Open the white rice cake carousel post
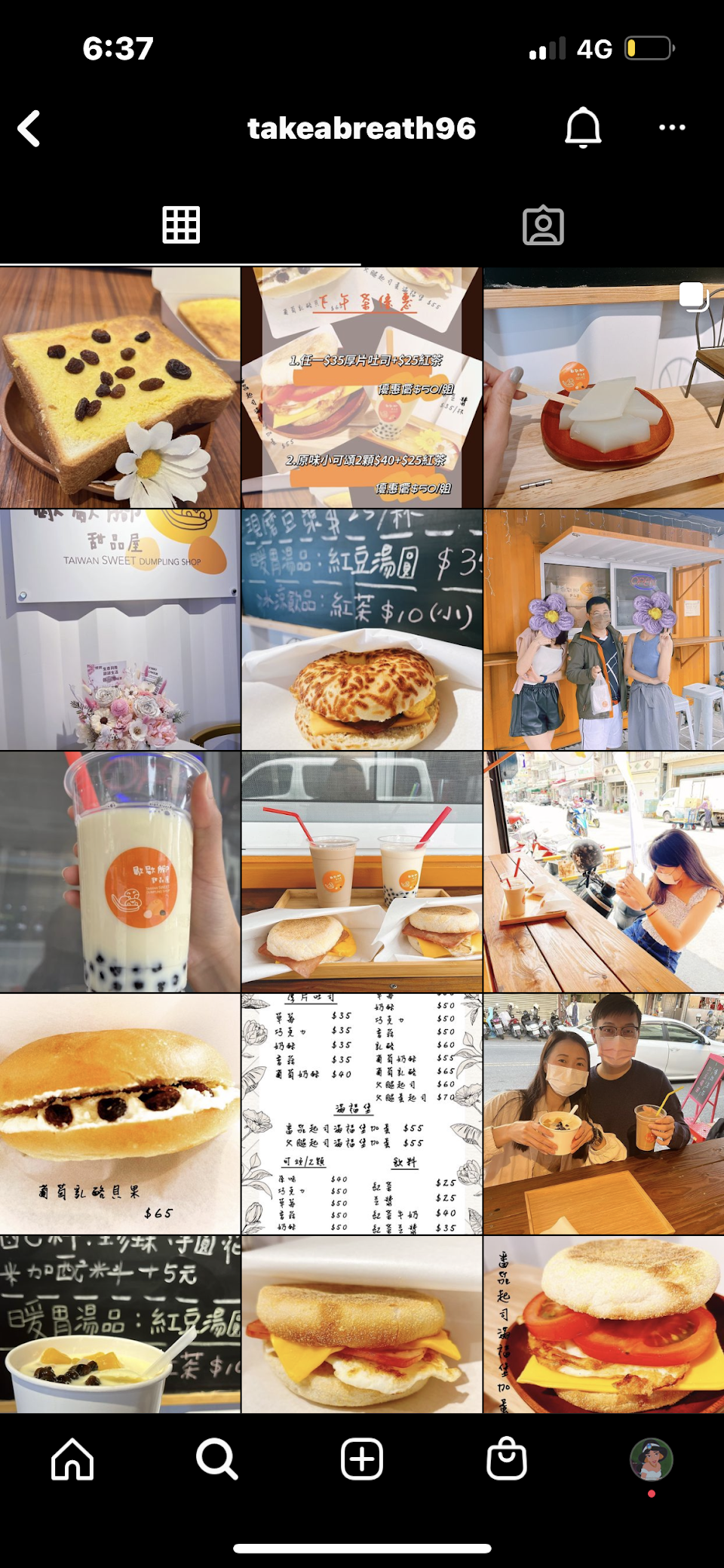The width and height of the screenshot is (724, 1568). coord(603,388)
